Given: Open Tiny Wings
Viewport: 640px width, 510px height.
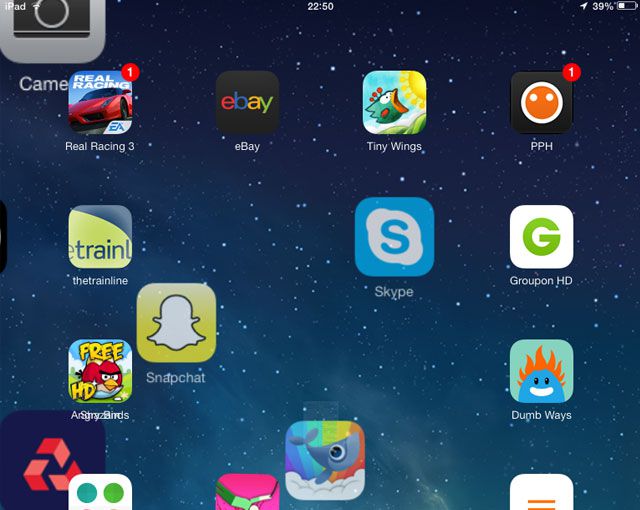Looking at the screenshot, I should click(x=394, y=102).
